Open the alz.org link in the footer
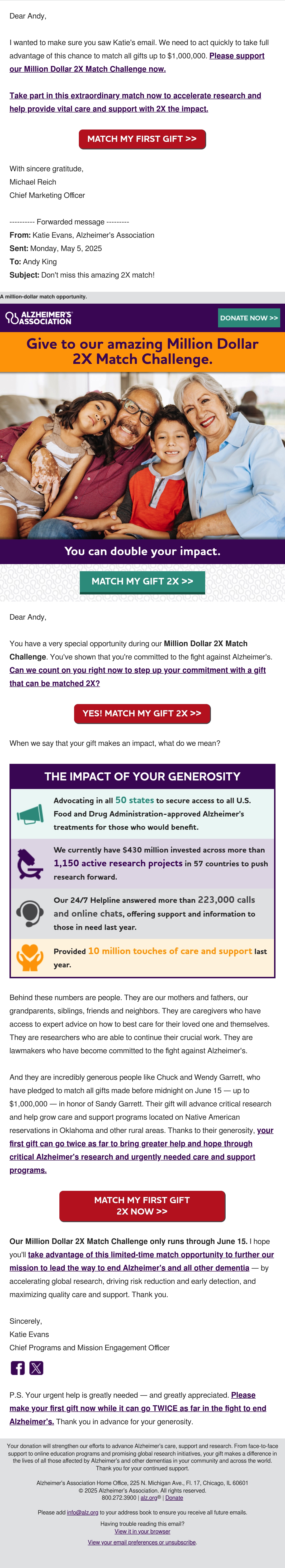Image resolution: width=285 pixels, height=1568 pixels. tap(149, 1497)
